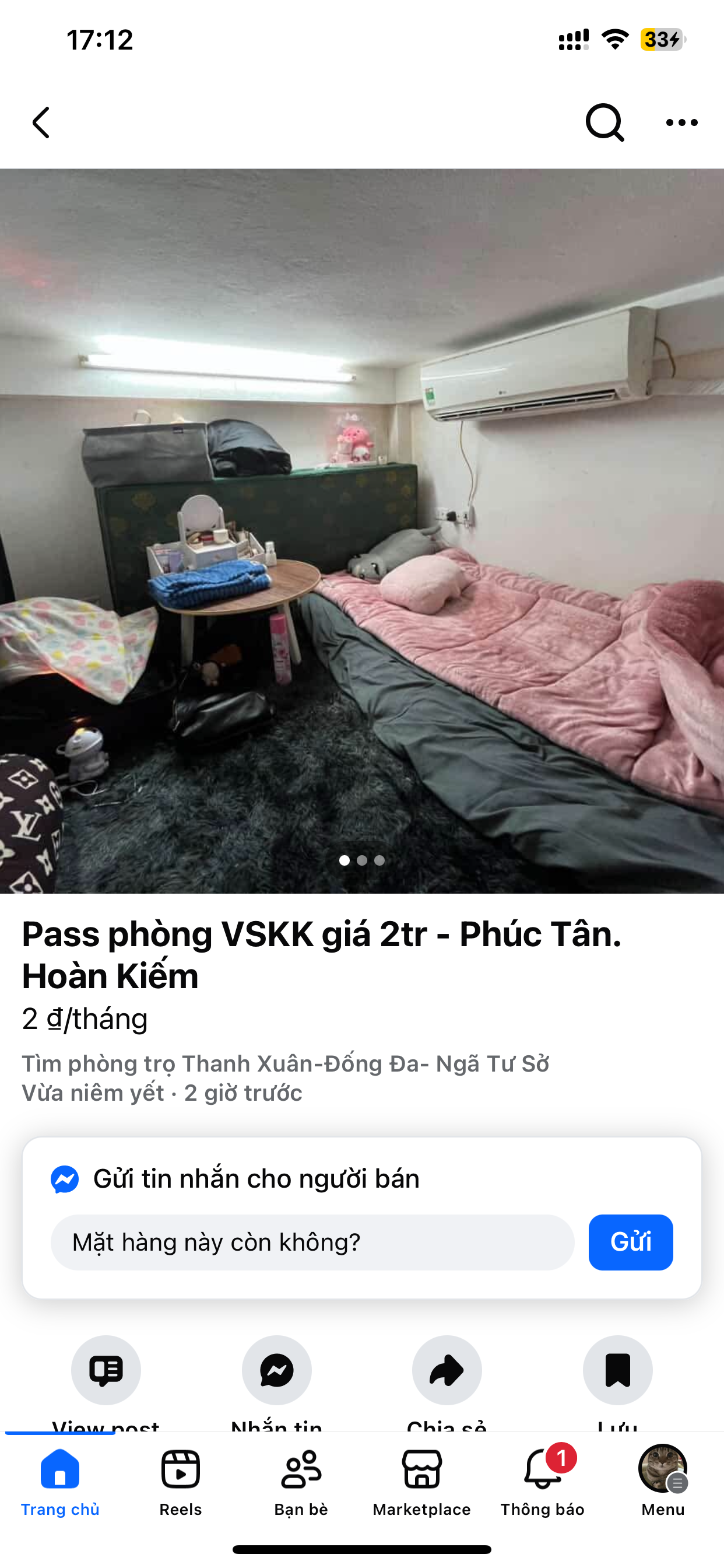
Task: Open View post for this listing
Action: coord(106,1370)
